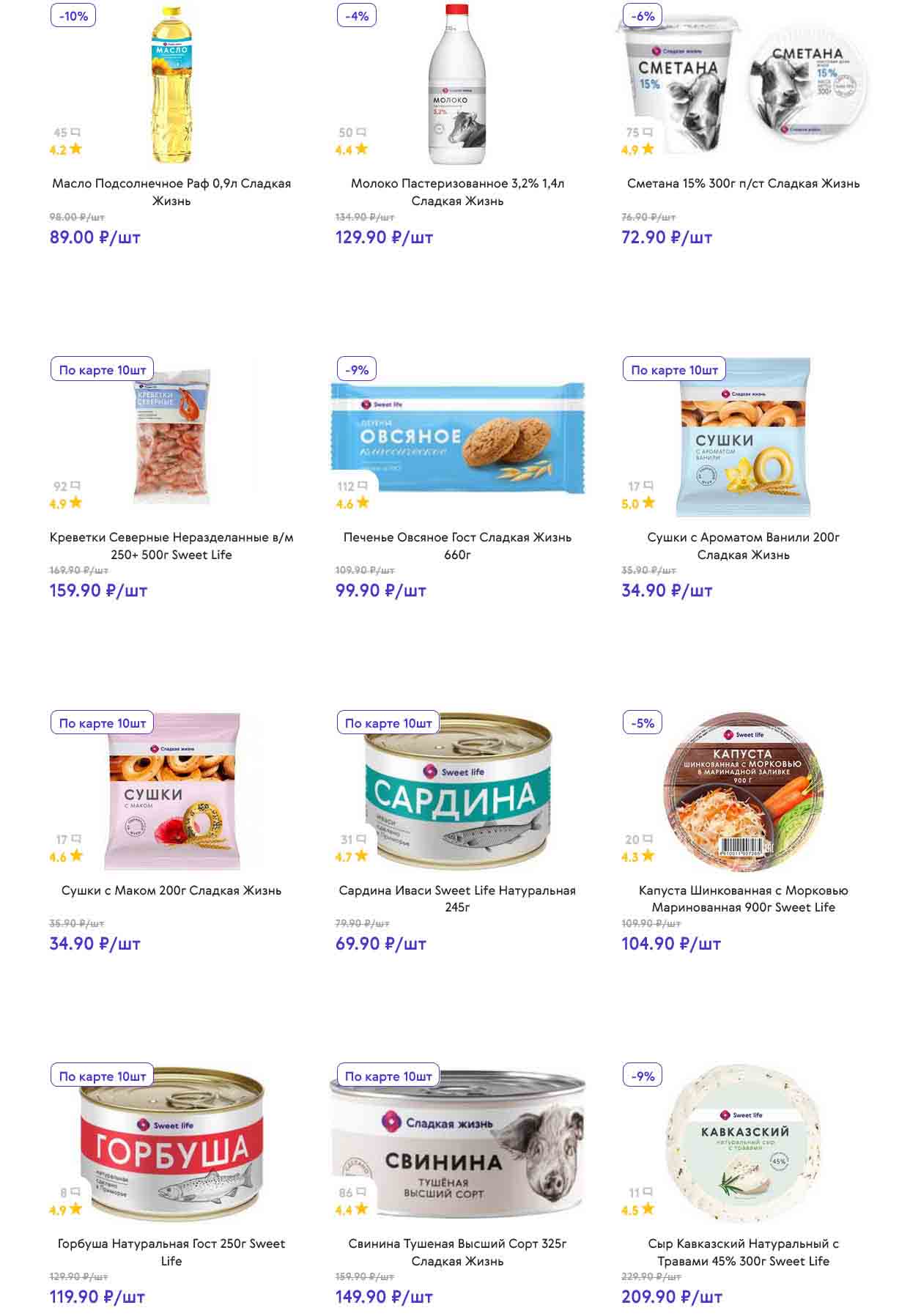Select Печенье Овсяное Гост 660г item
Image resolution: width=899 pixels, height=1316 pixels.
(456, 545)
